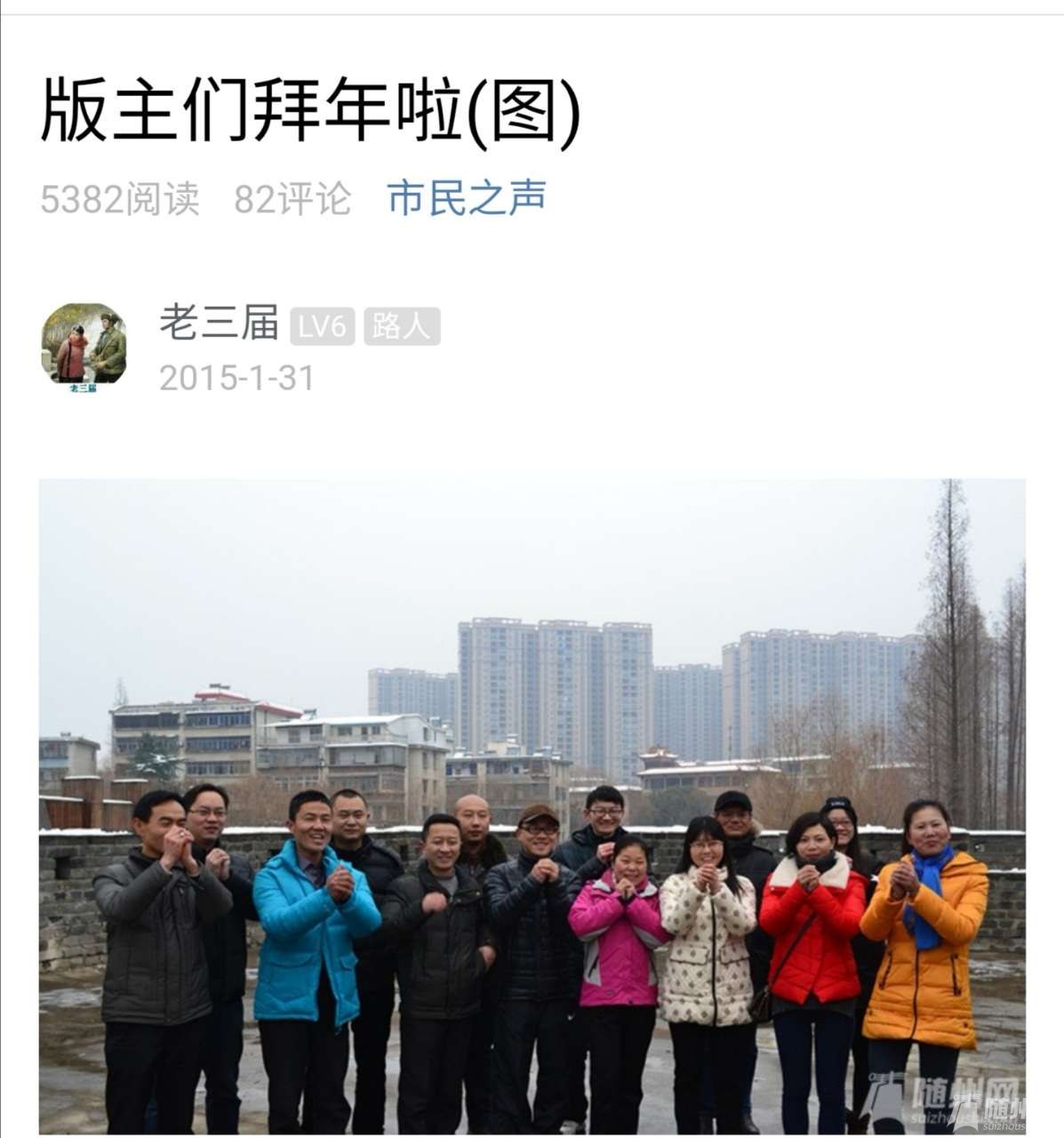This screenshot has height=1138, width=1064.
Task: Open the group photo in full view
Action: [x=532, y=805]
